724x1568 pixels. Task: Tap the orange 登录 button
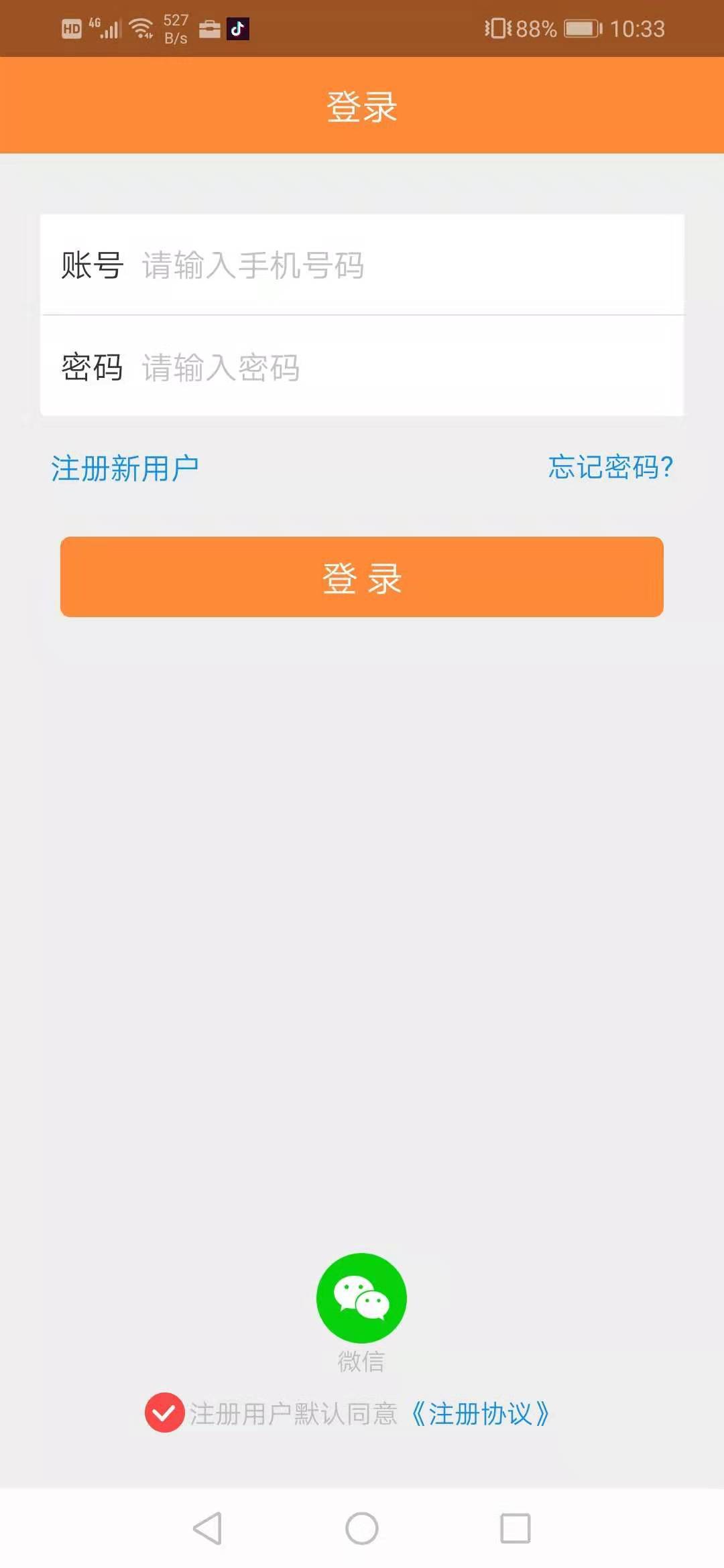pyautogui.click(x=362, y=577)
